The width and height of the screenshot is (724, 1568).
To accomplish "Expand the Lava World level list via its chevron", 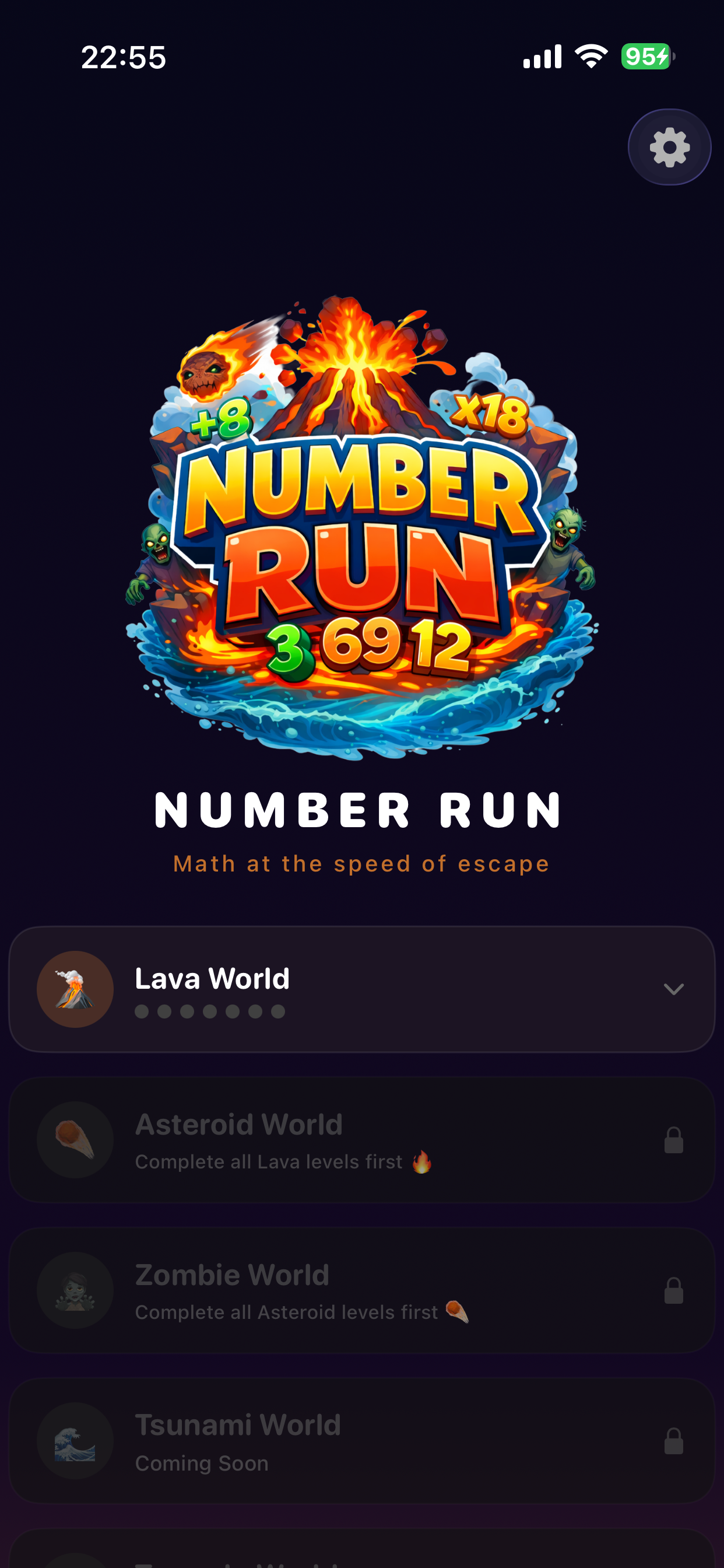I will (674, 989).
